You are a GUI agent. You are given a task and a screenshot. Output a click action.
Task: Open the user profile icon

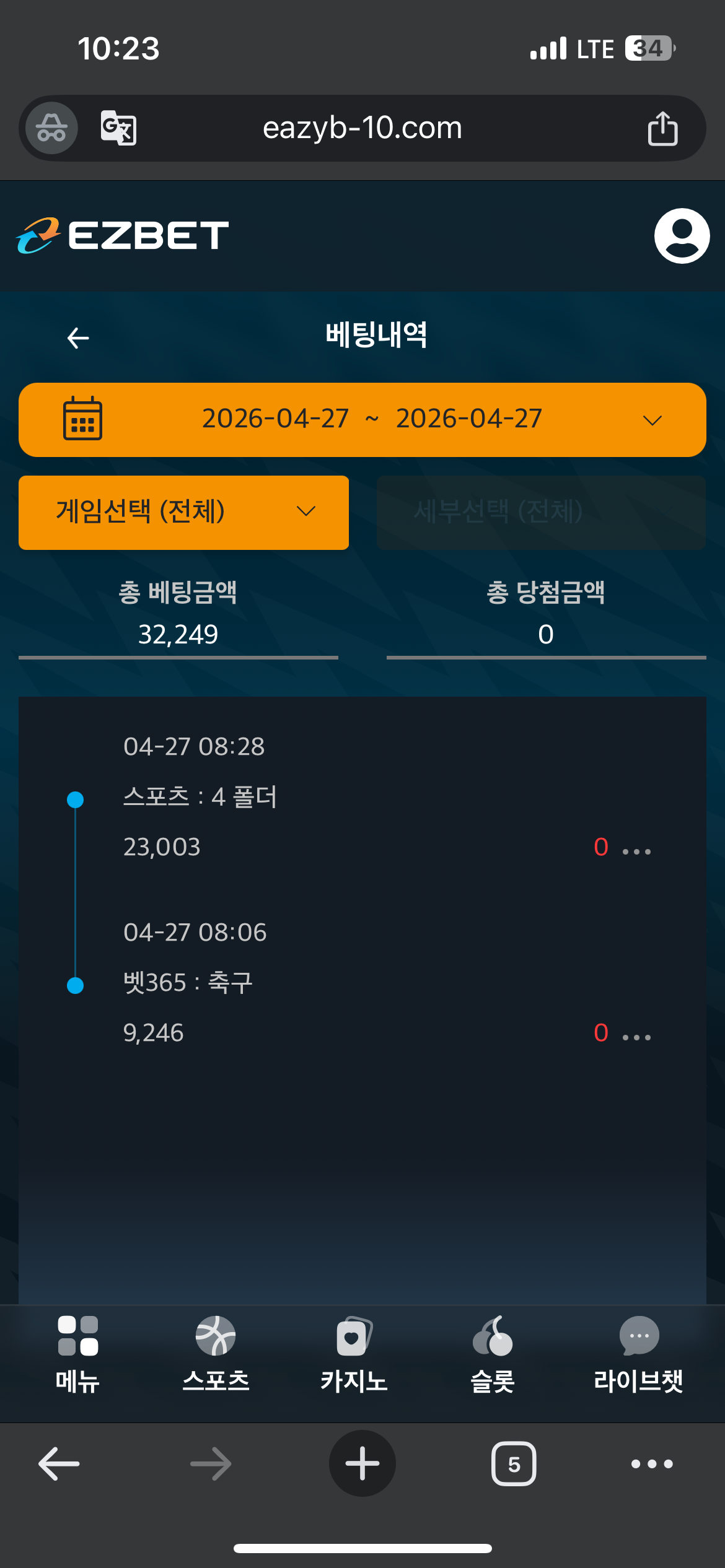(682, 236)
